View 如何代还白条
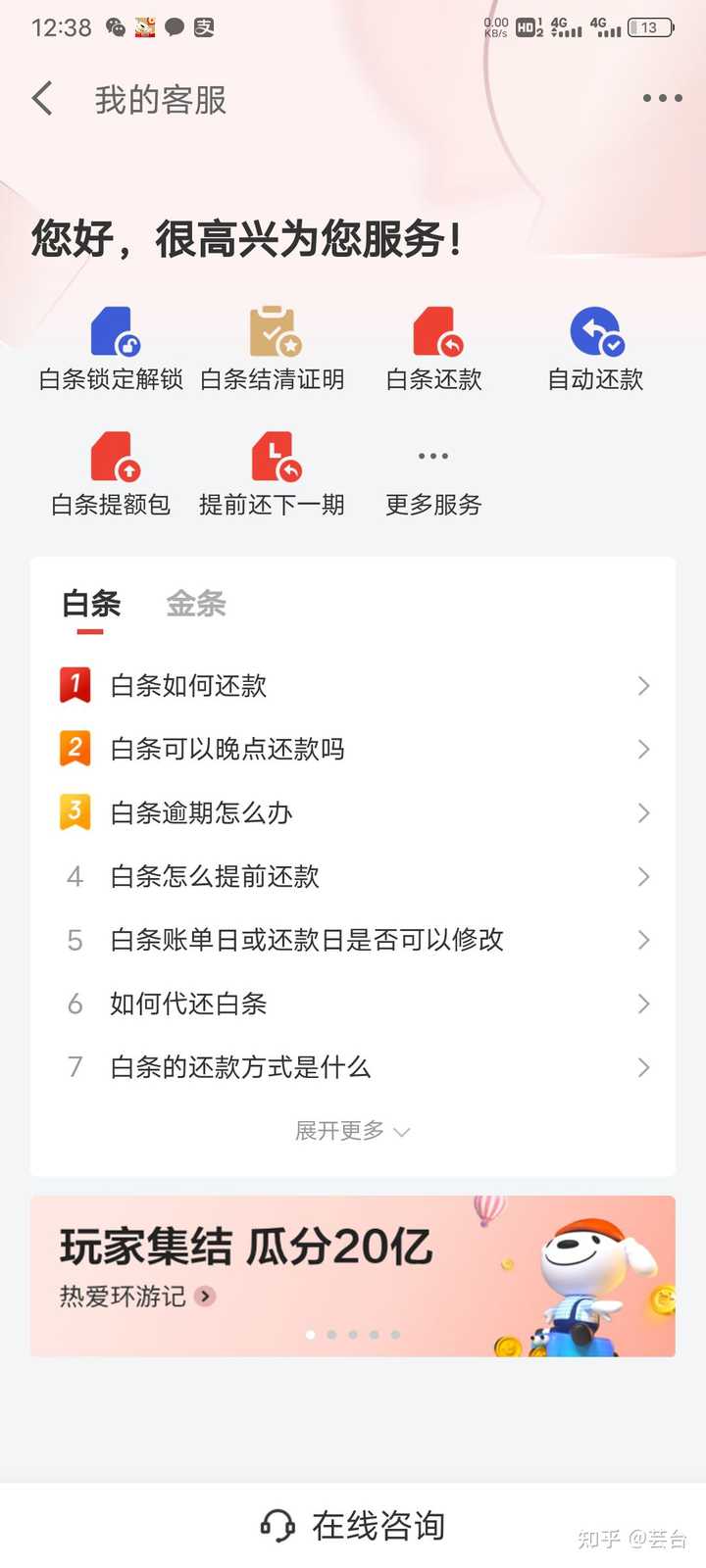The width and height of the screenshot is (706, 1568). pos(353,1004)
